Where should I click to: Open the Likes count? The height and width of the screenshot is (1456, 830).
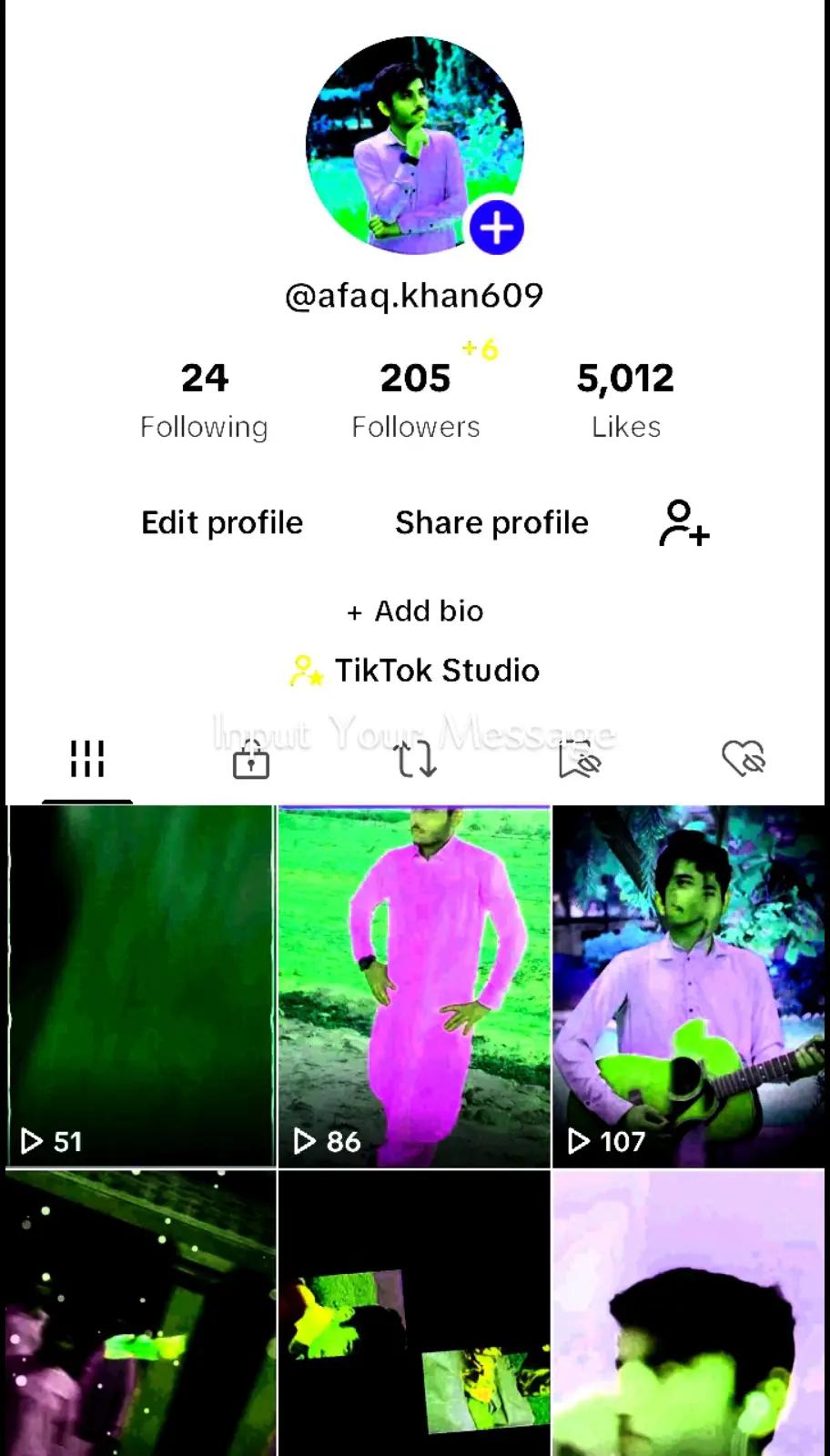(625, 400)
